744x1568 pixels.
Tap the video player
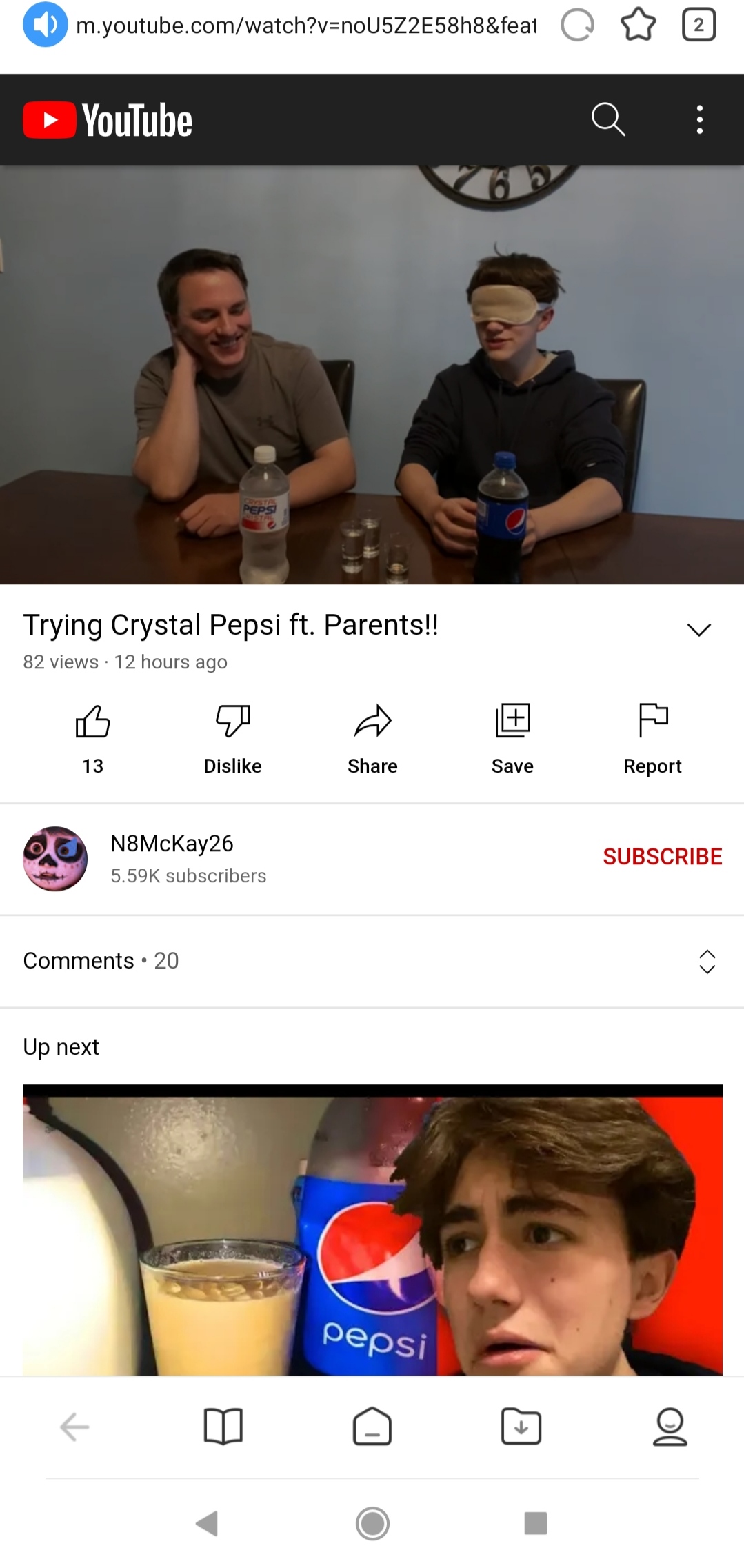372,375
